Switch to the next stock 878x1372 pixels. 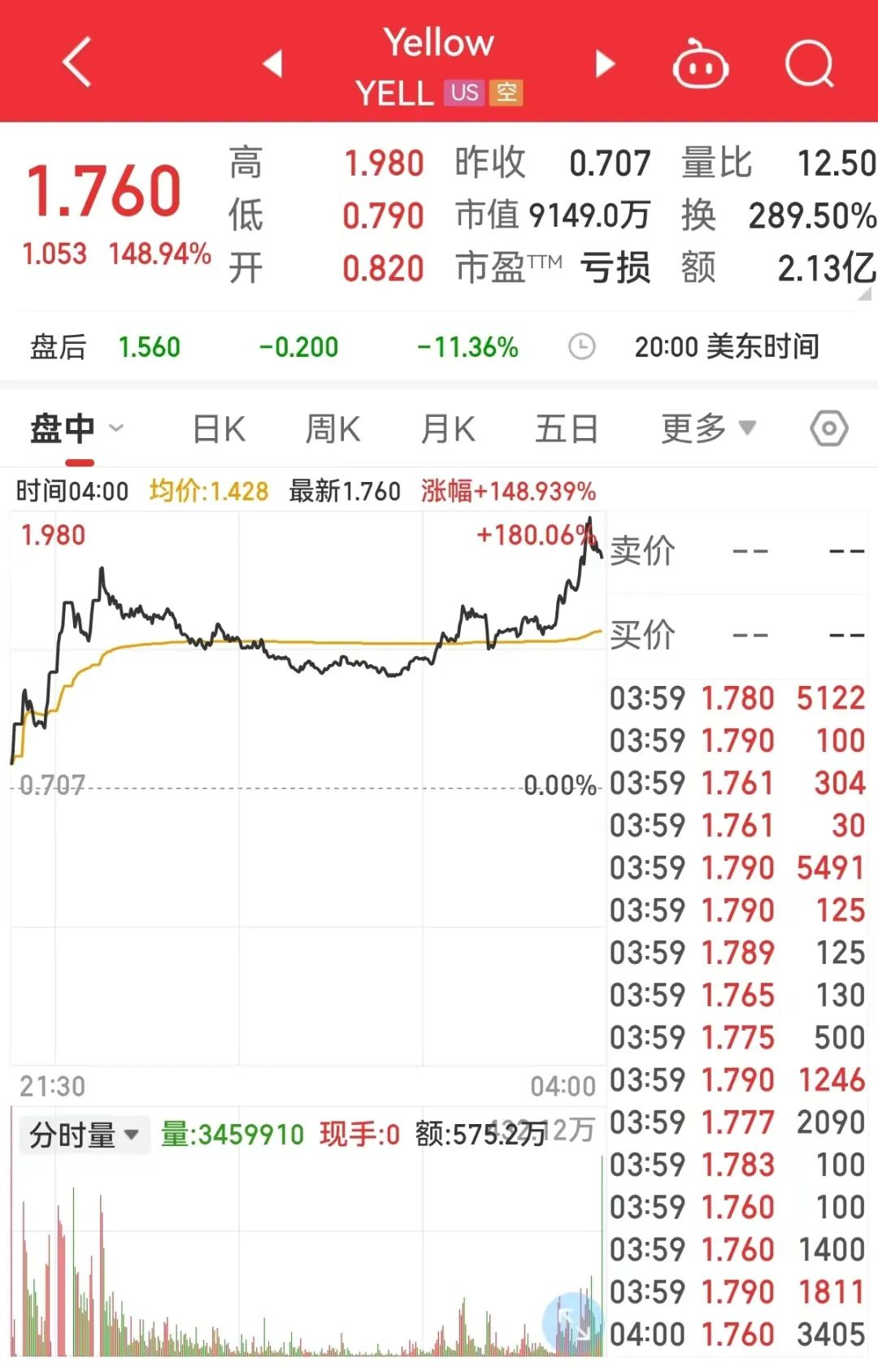pyautogui.click(x=605, y=63)
